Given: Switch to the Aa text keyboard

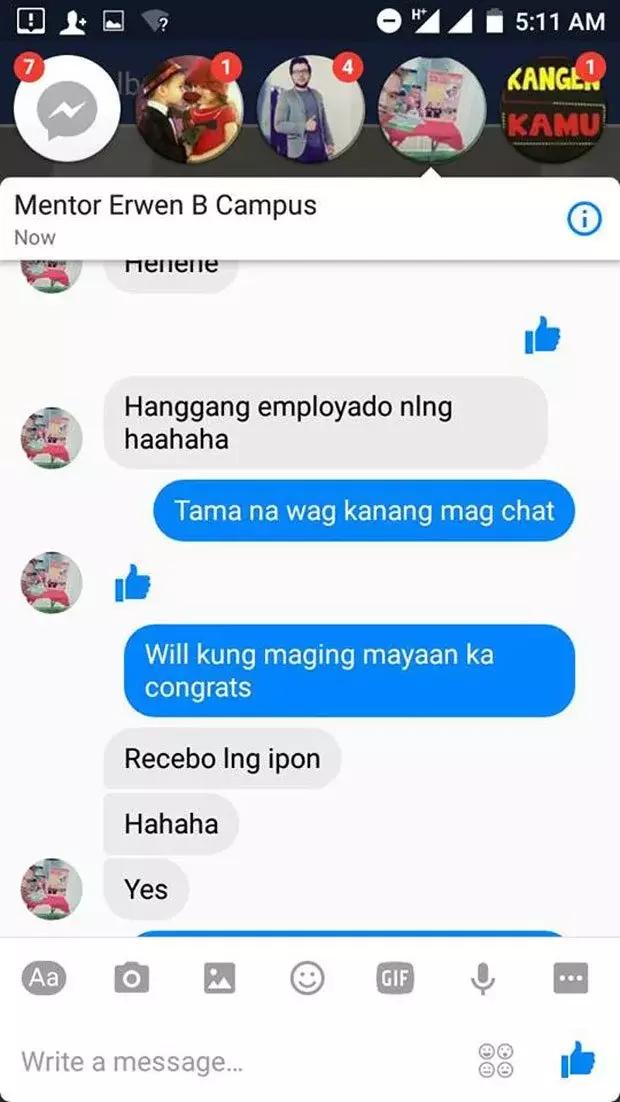Looking at the screenshot, I should (x=44, y=978).
